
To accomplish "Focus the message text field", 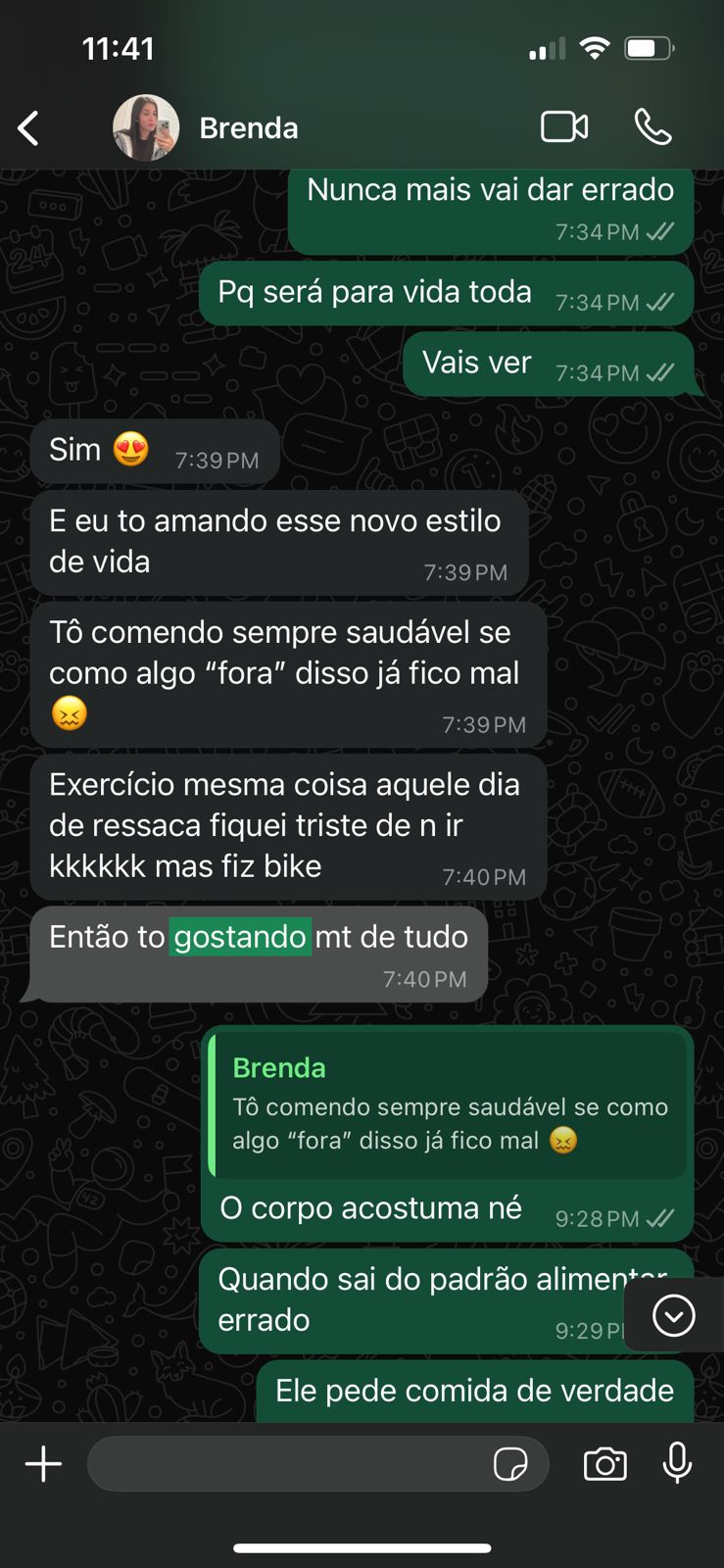I will (284, 1464).
